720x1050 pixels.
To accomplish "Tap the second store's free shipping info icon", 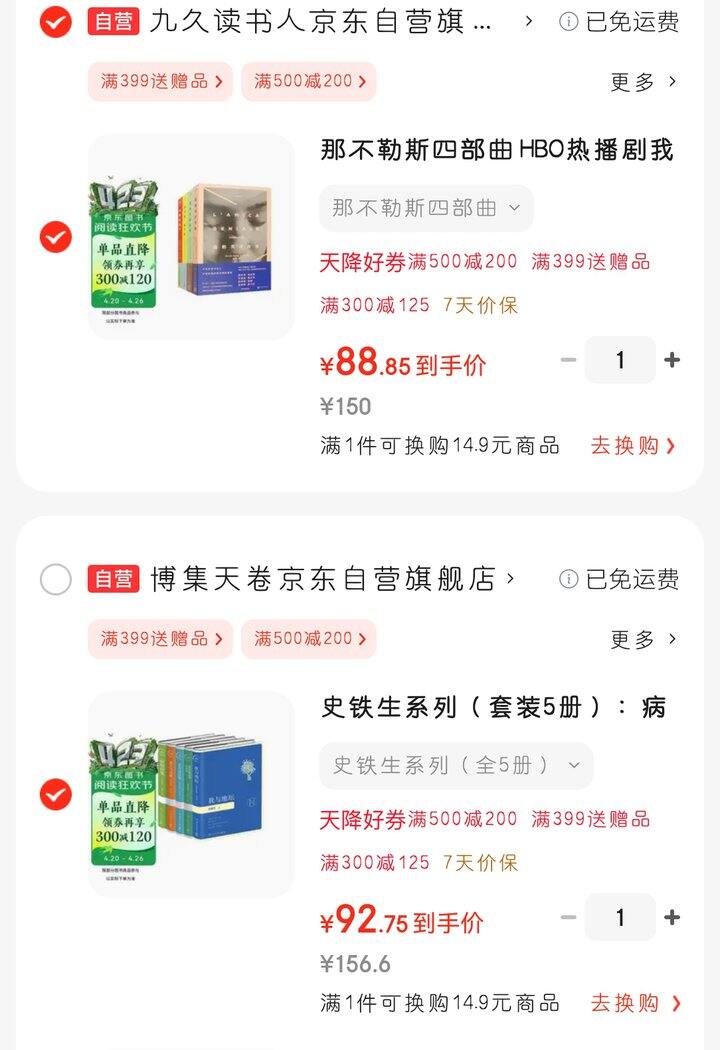I will coord(568,578).
